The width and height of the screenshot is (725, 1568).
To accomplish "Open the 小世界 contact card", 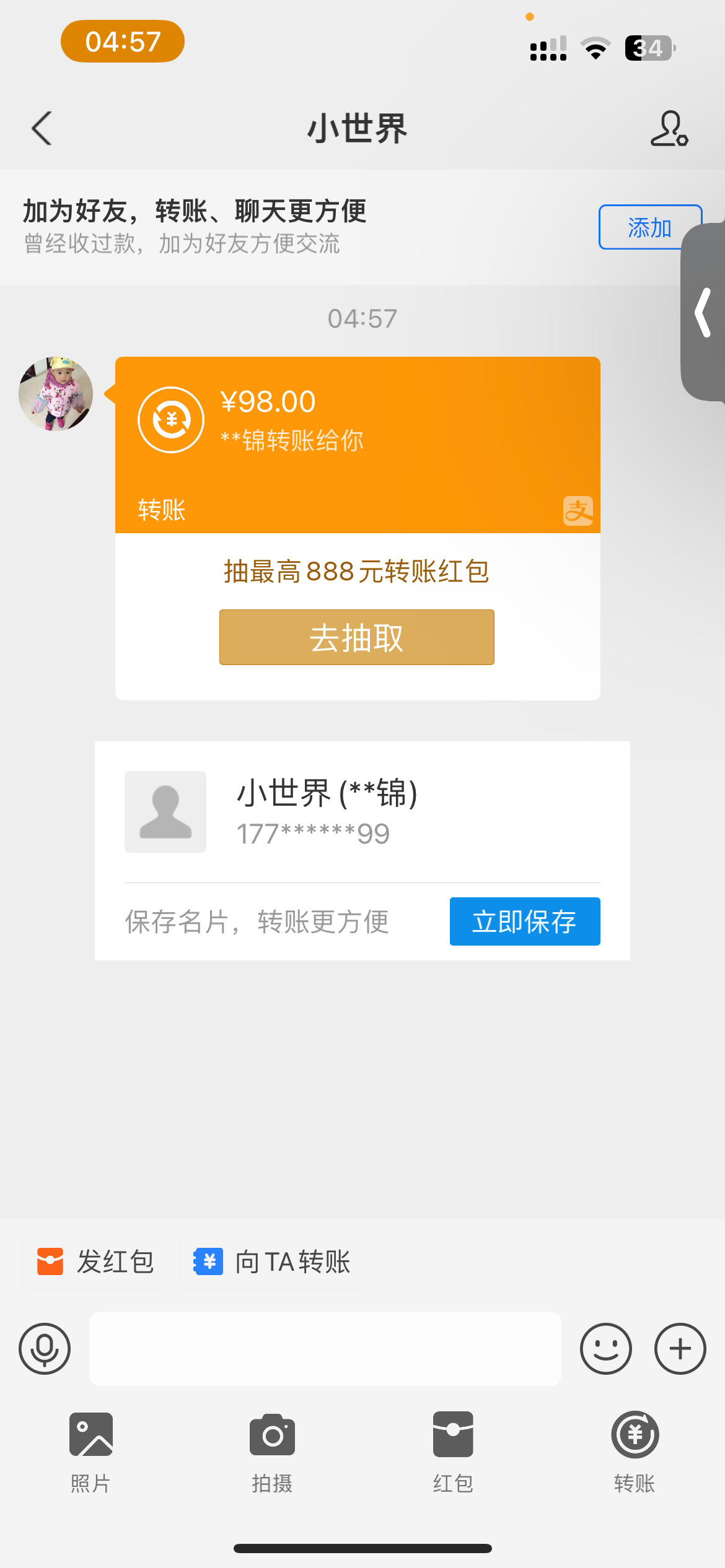I will [362, 812].
